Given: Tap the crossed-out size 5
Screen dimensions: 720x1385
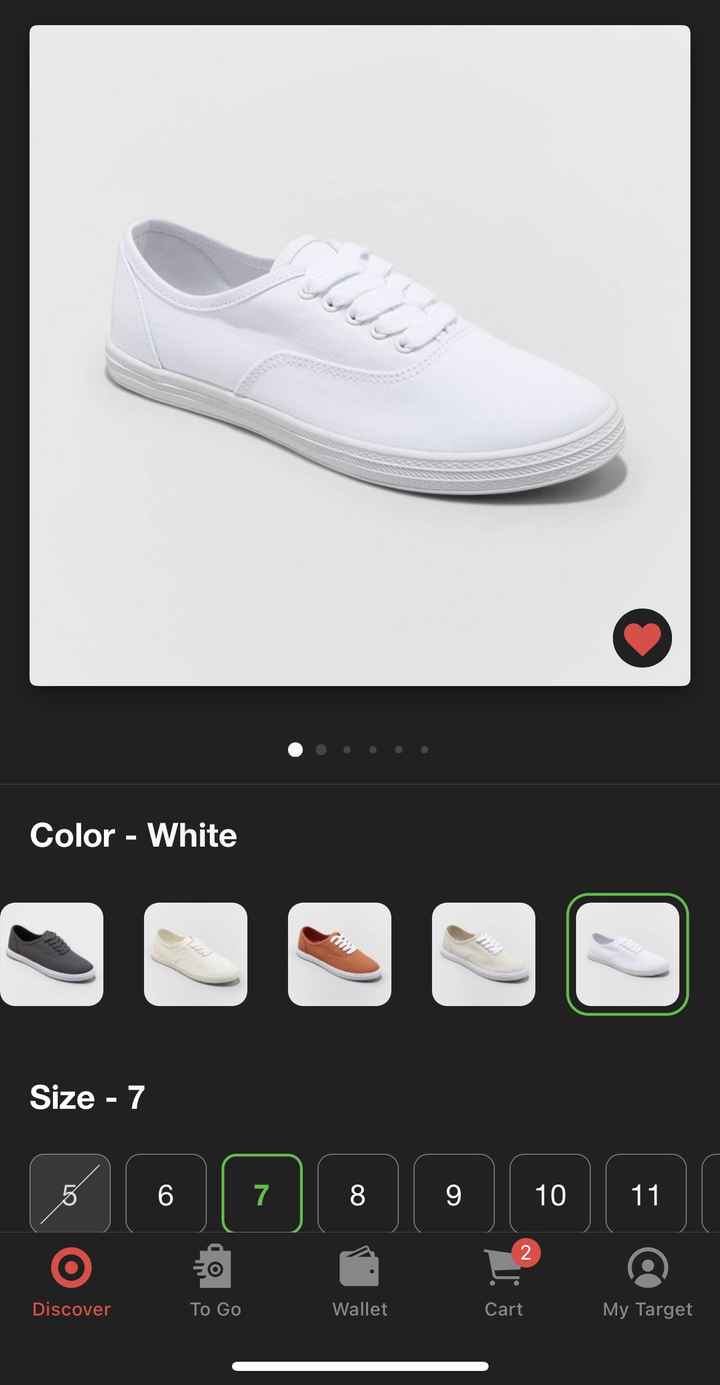Looking at the screenshot, I should point(70,1194).
